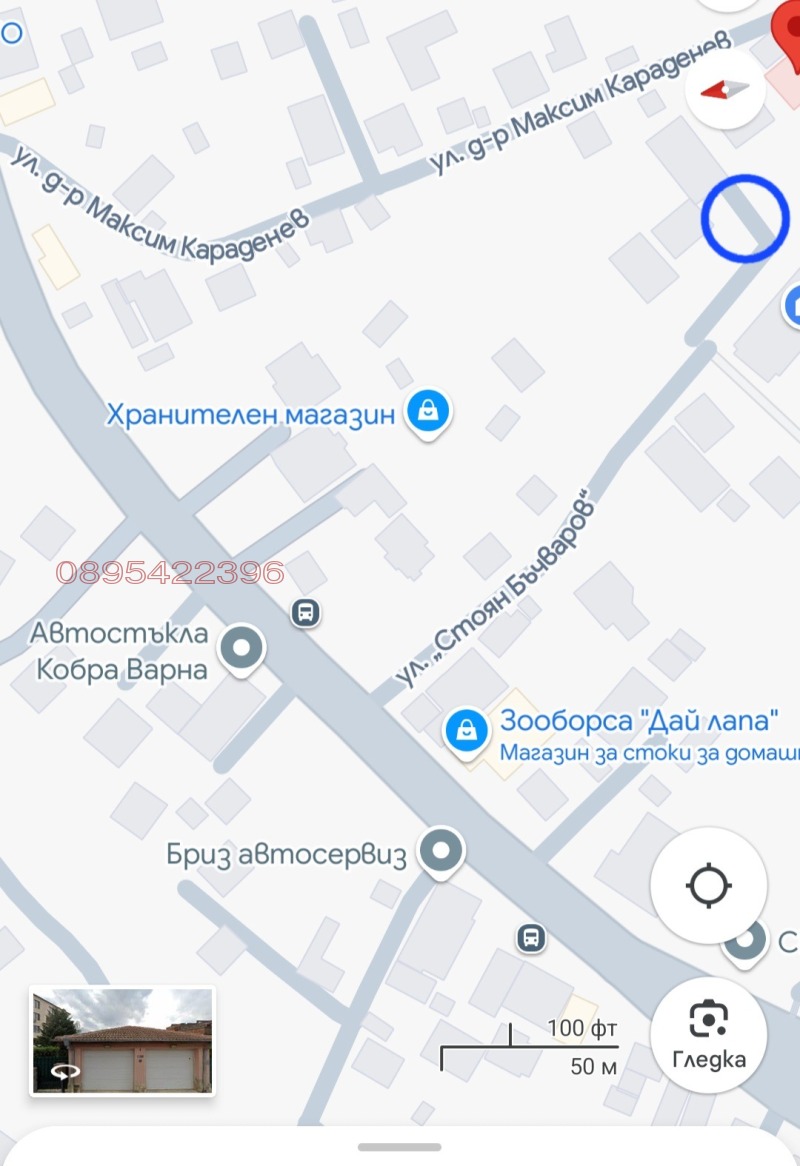Viewport: 800px width, 1166px height.
Task: Tap the lock icon beside Зооборса "Дай лапа"
Action: [x=466, y=728]
